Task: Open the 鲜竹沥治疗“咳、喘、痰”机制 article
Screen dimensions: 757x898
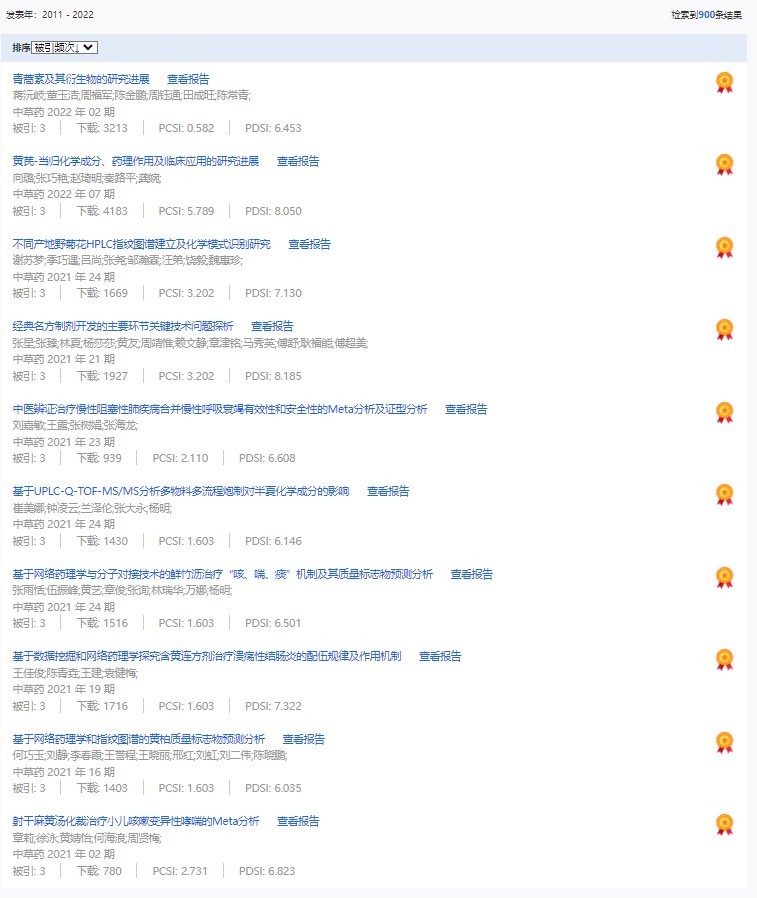Action: tap(222, 574)
